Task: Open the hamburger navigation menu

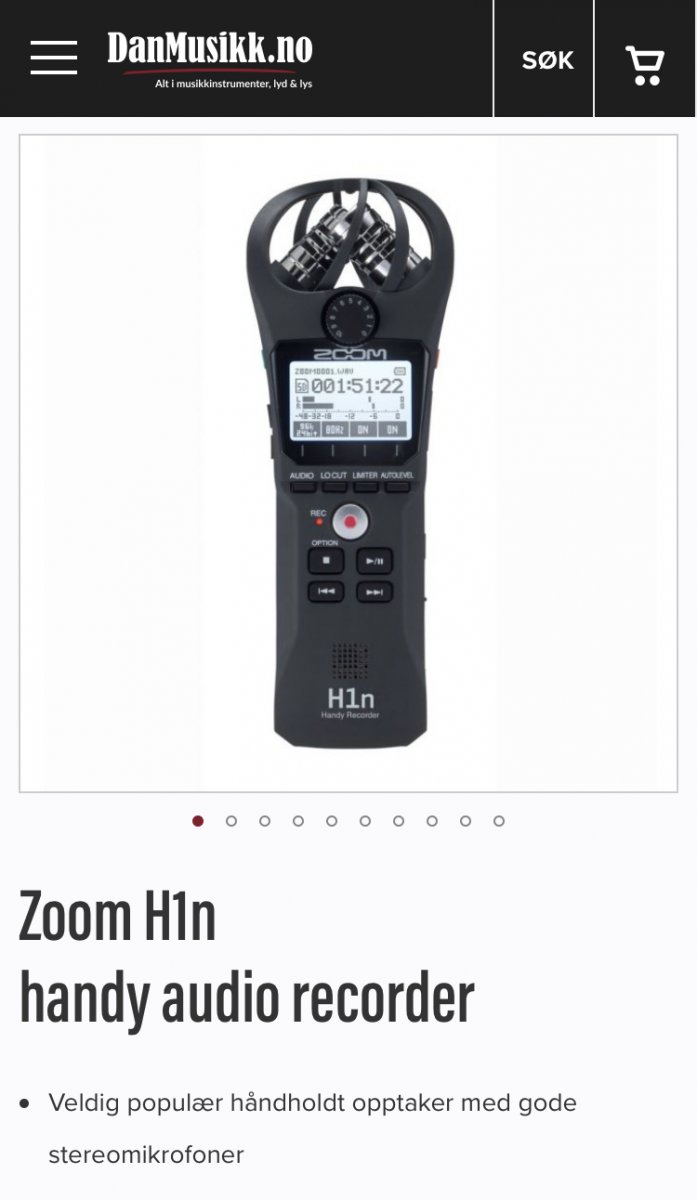Action: click(x=53, y=58)
